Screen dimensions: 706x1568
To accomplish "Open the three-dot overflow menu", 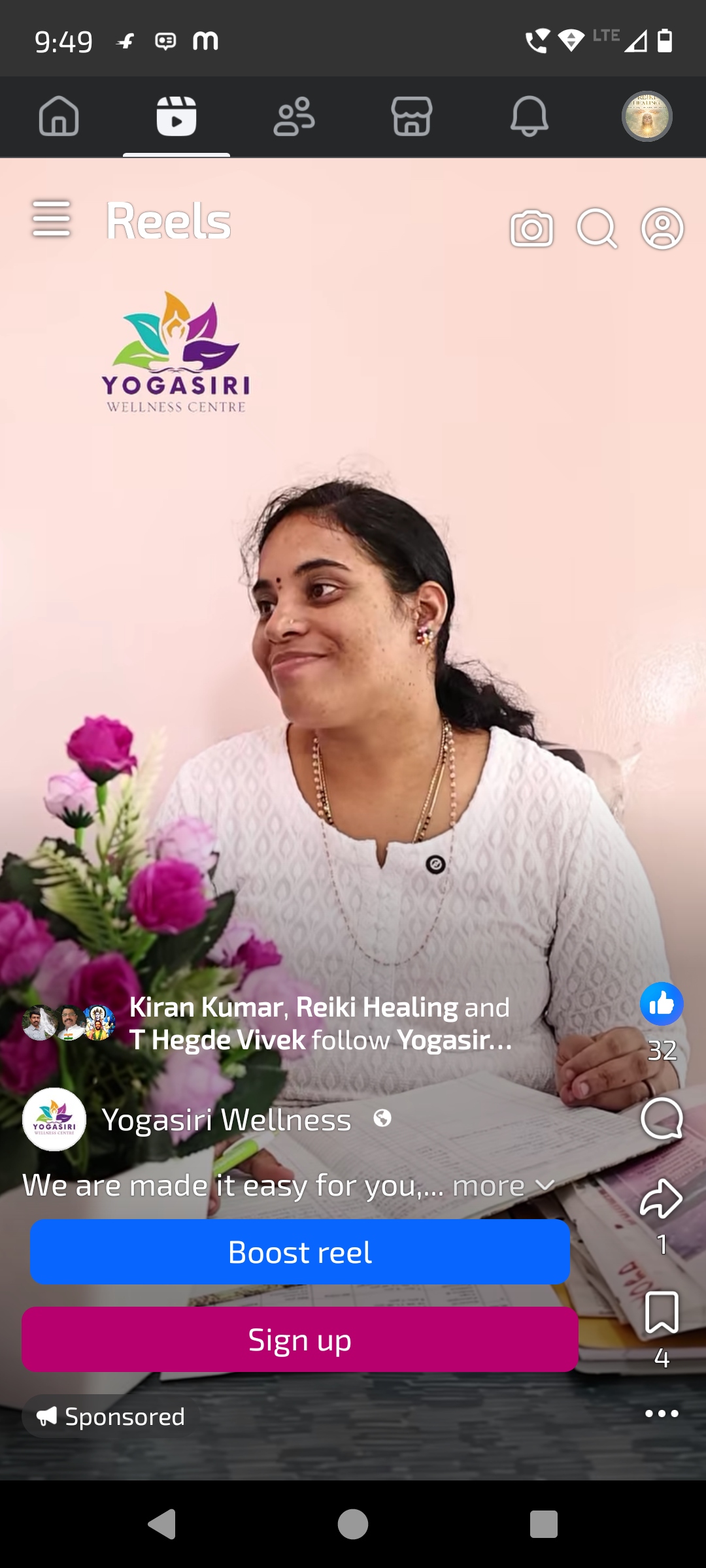I will click(662, 1414).
